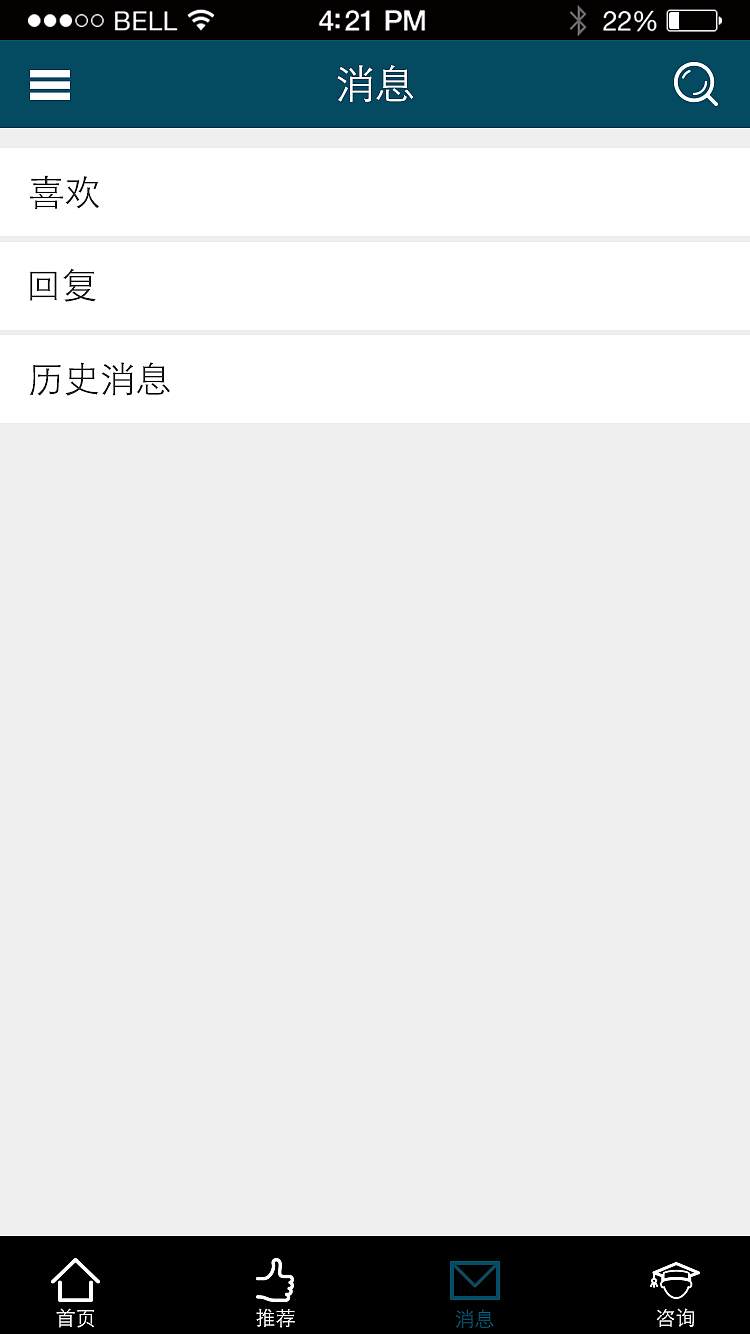The height and width of the screenshot is (1334, 750).
Task: Open 历史消息 history messages
Action: [x=375, y=380]
